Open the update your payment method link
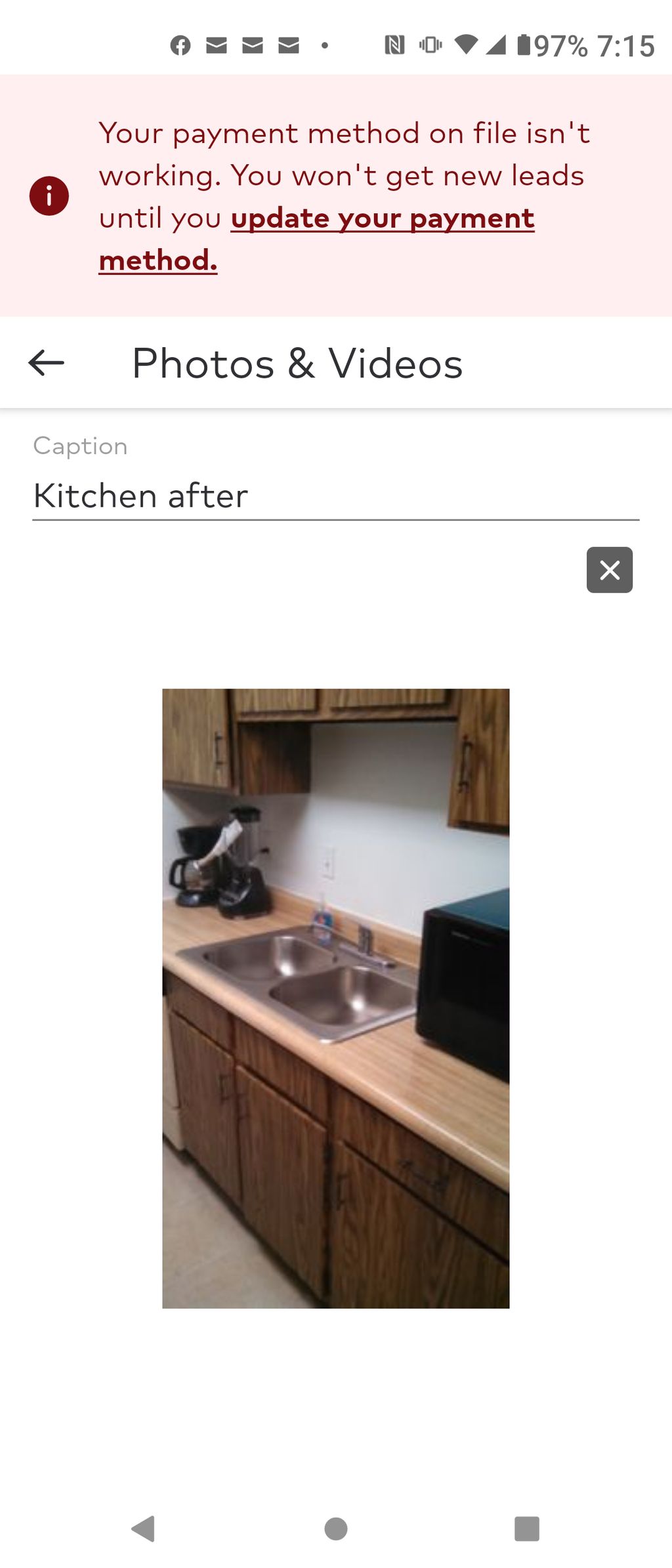 [x=382, y=219]
